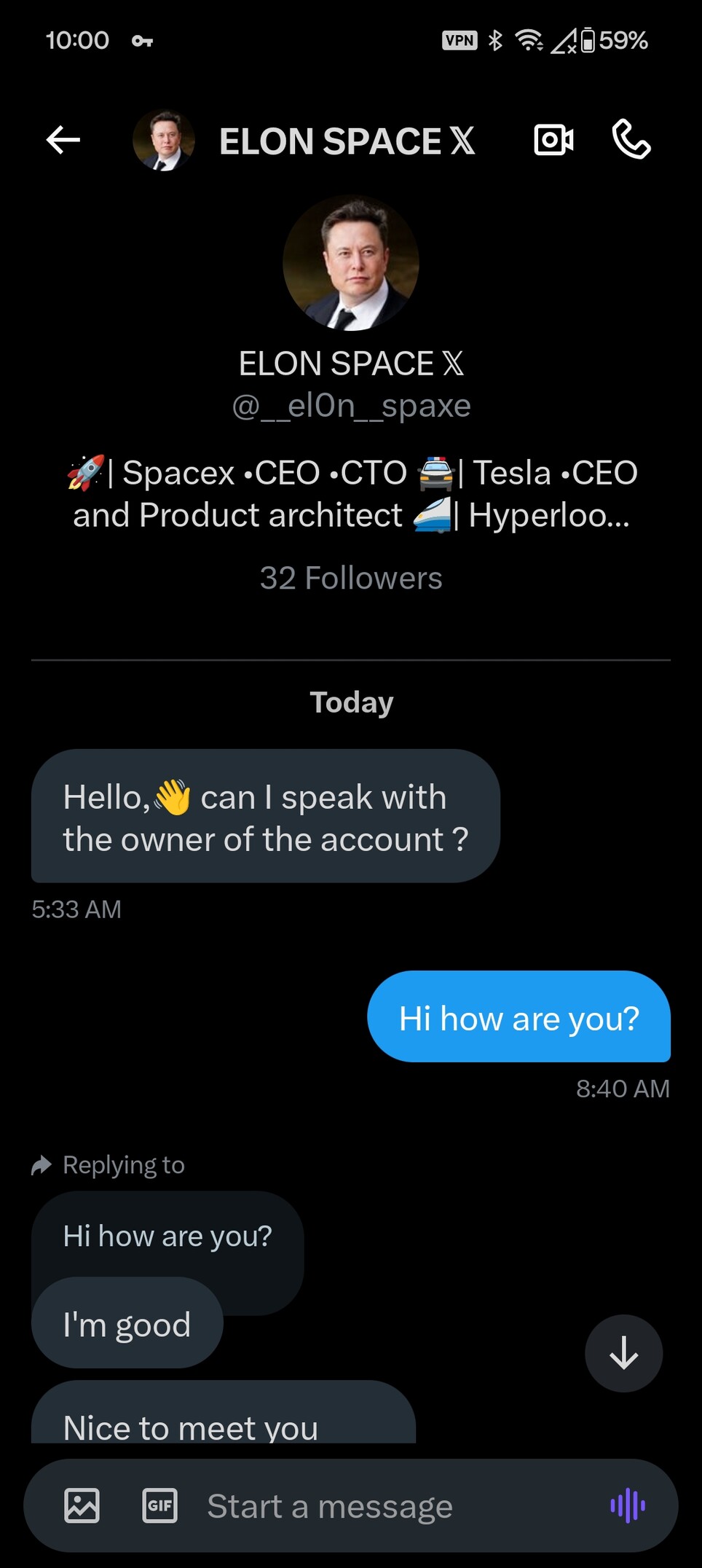Go back using the arrow icon
Viewport: 702px width, 1568px height.
tap(63, 140)
